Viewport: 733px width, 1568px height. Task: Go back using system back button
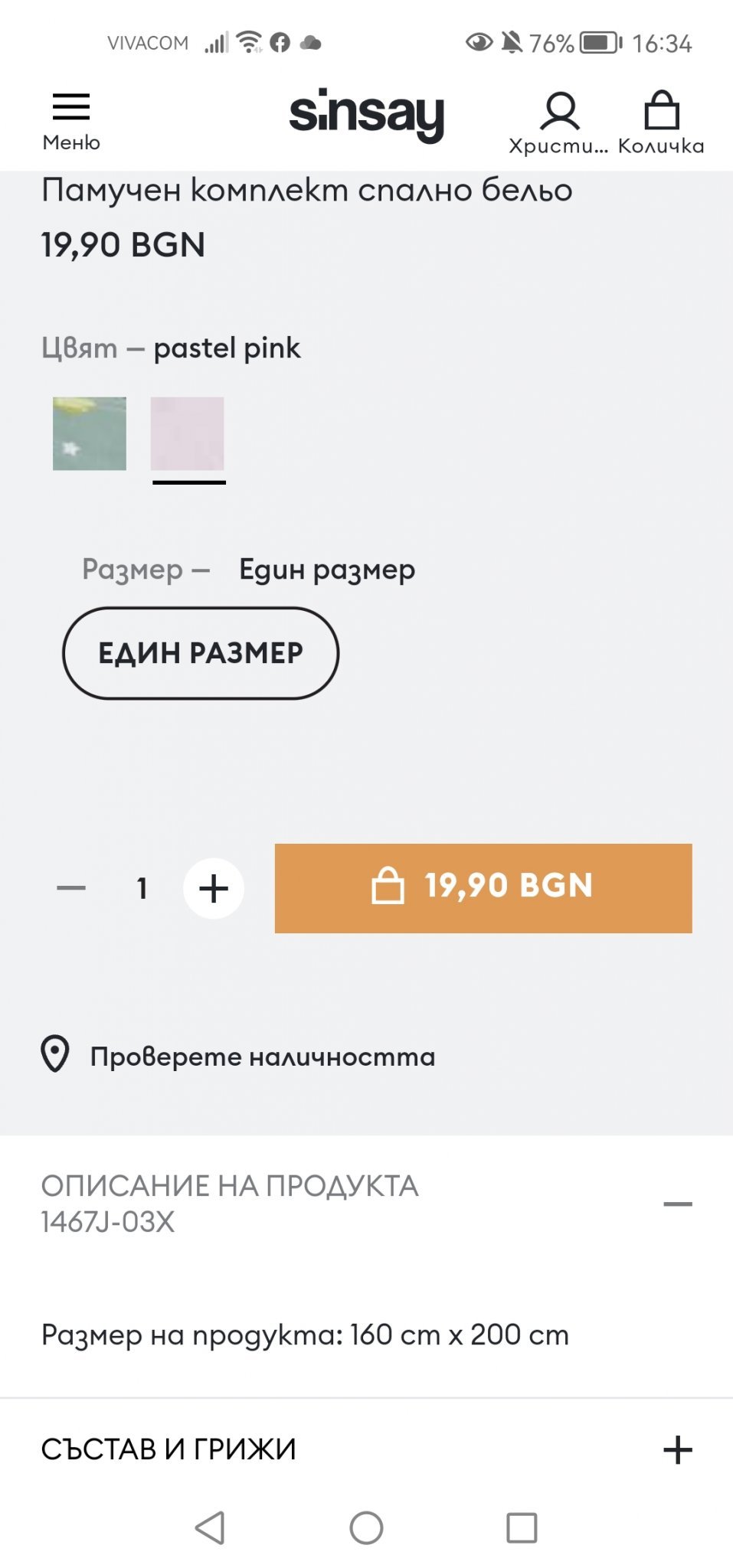[210, 1527]
